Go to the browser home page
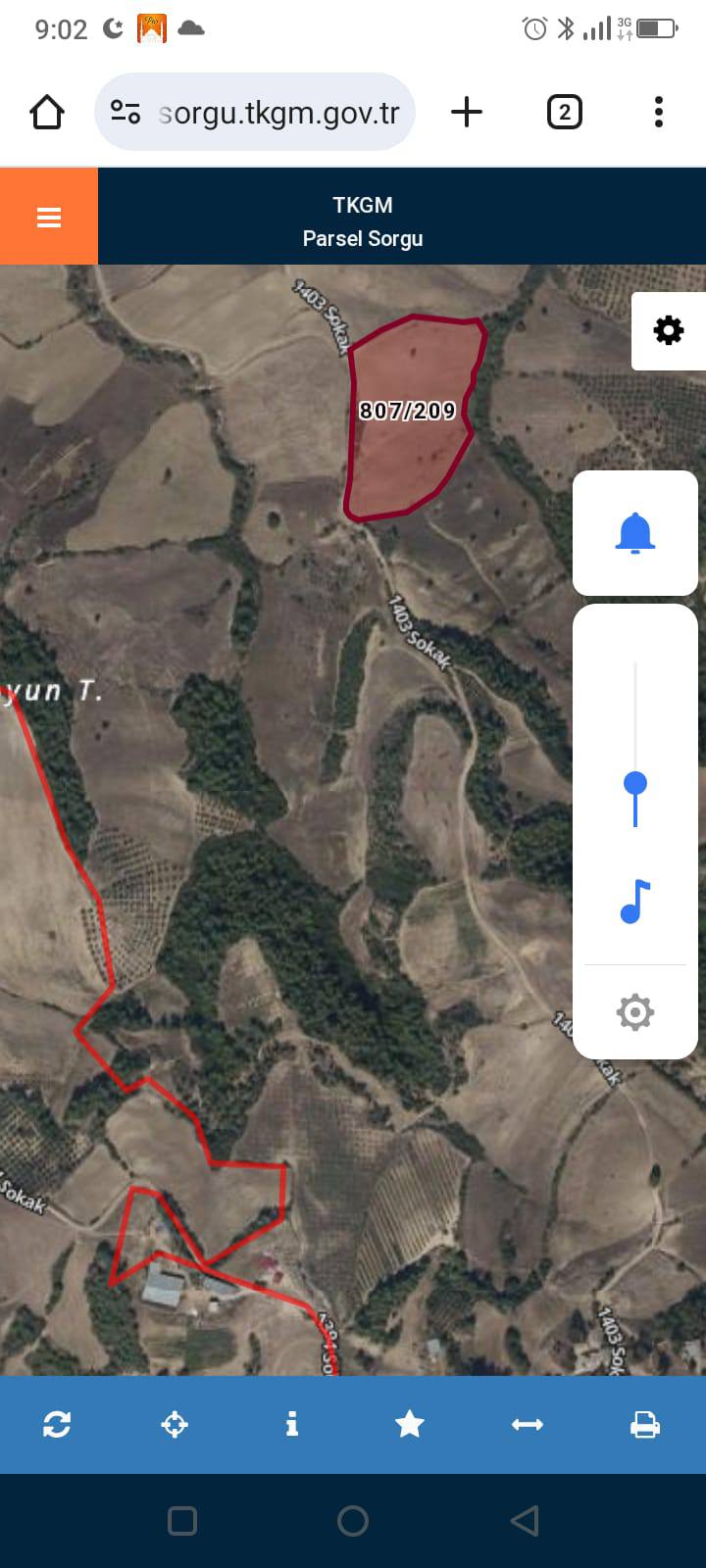 pos(47,113)
